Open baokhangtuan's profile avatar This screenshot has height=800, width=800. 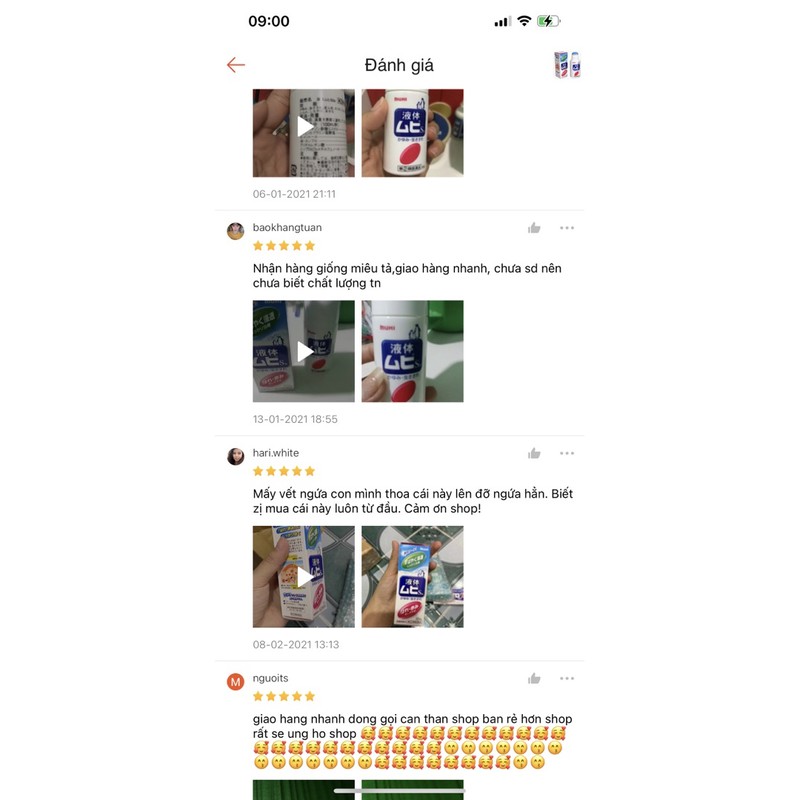236,231
